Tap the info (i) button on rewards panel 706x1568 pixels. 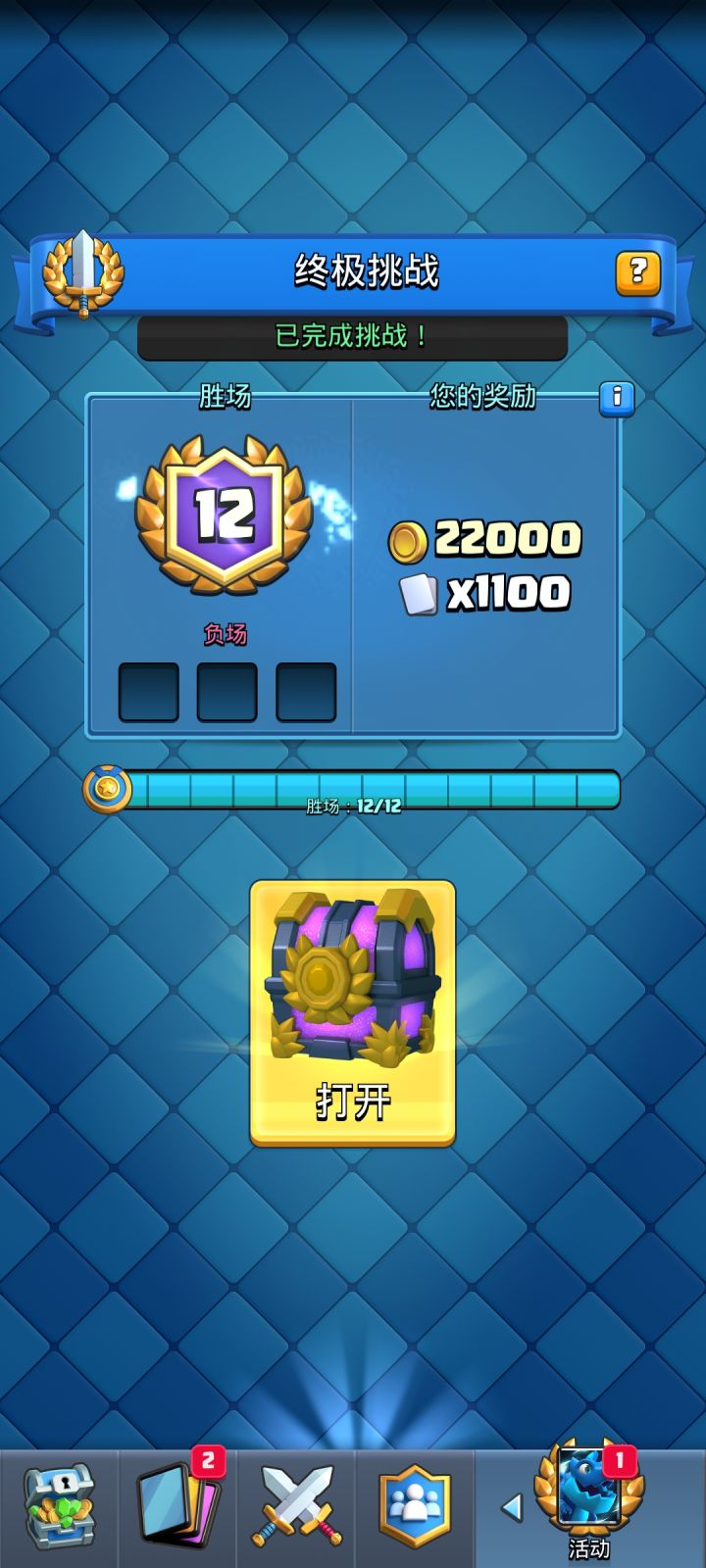click(x=615, y=400)
